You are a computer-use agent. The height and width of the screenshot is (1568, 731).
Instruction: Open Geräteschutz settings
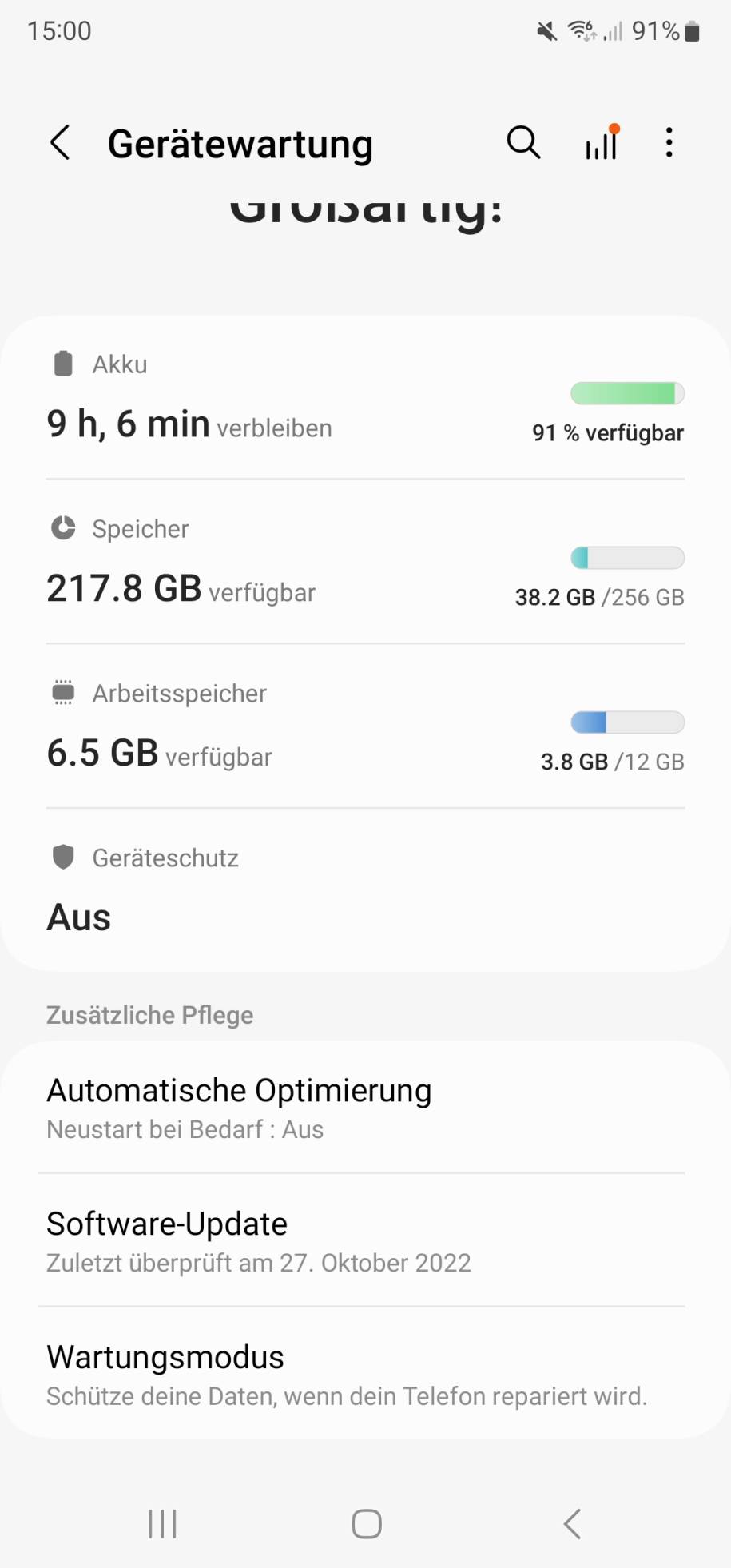[365, 890]
